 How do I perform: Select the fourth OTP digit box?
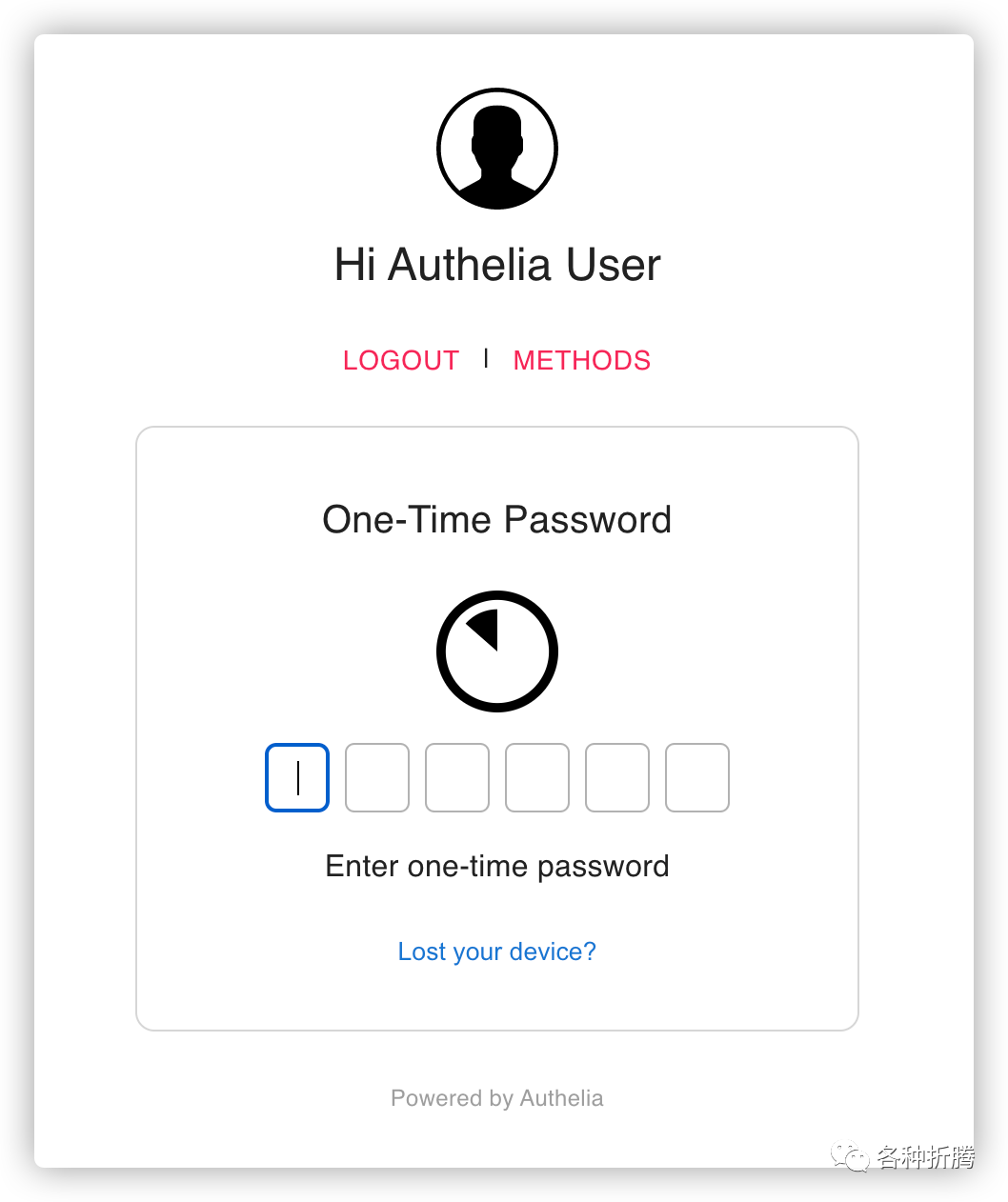(x=537, y=777)
